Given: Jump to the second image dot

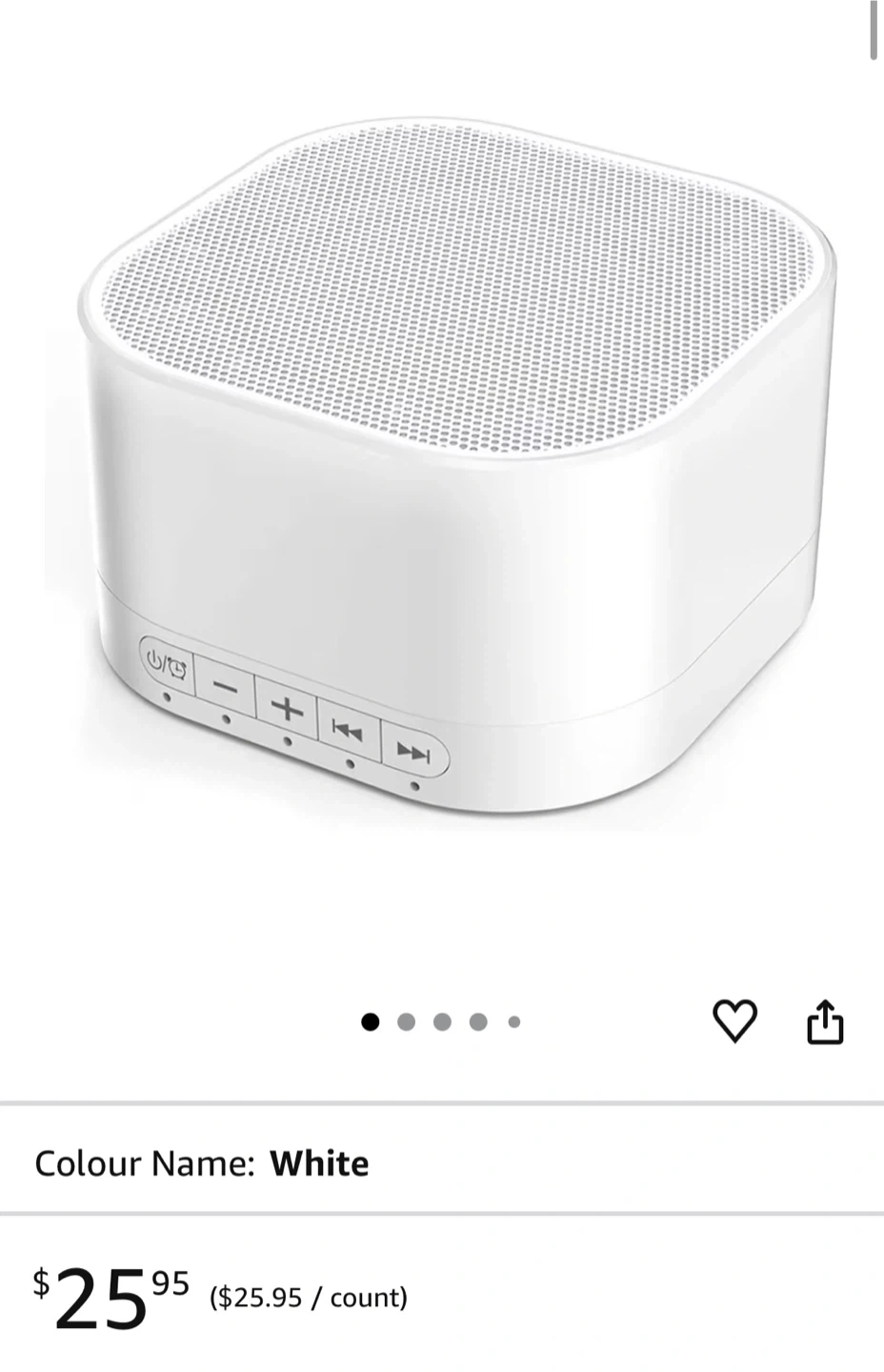Looking at the screenshot, I should [407, 1022].
